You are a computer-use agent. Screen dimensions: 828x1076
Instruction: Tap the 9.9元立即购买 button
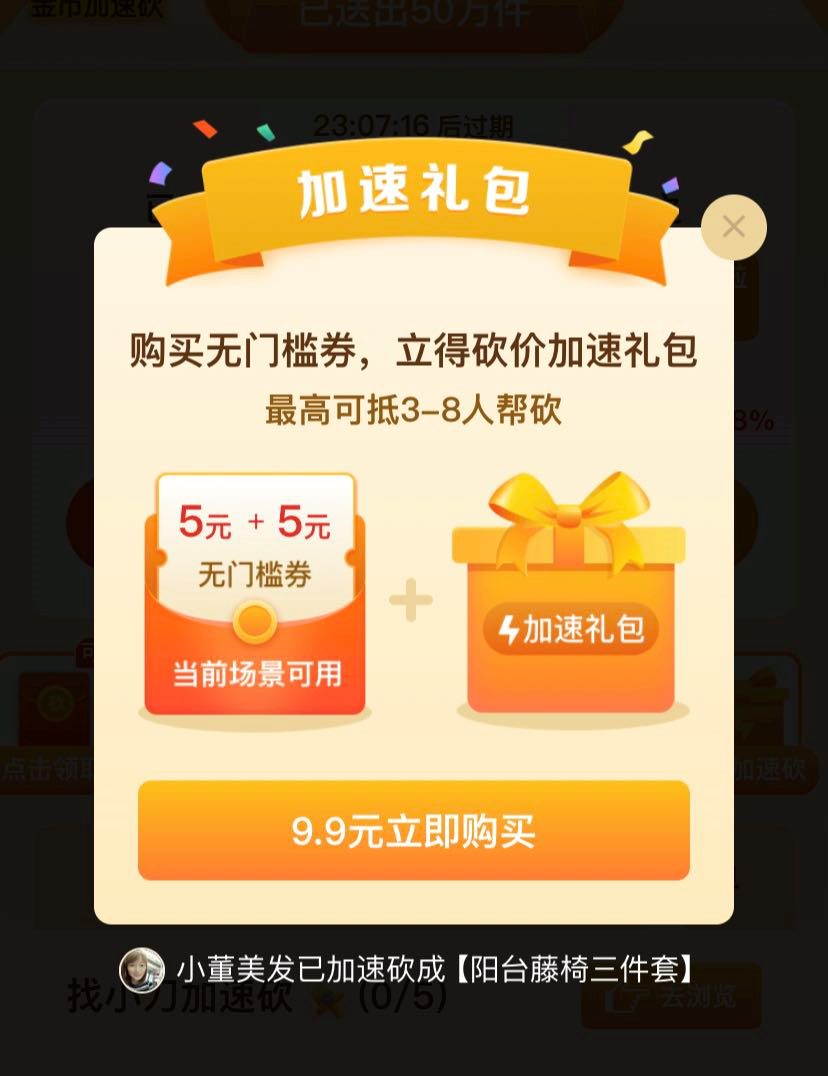coord(413,831)
